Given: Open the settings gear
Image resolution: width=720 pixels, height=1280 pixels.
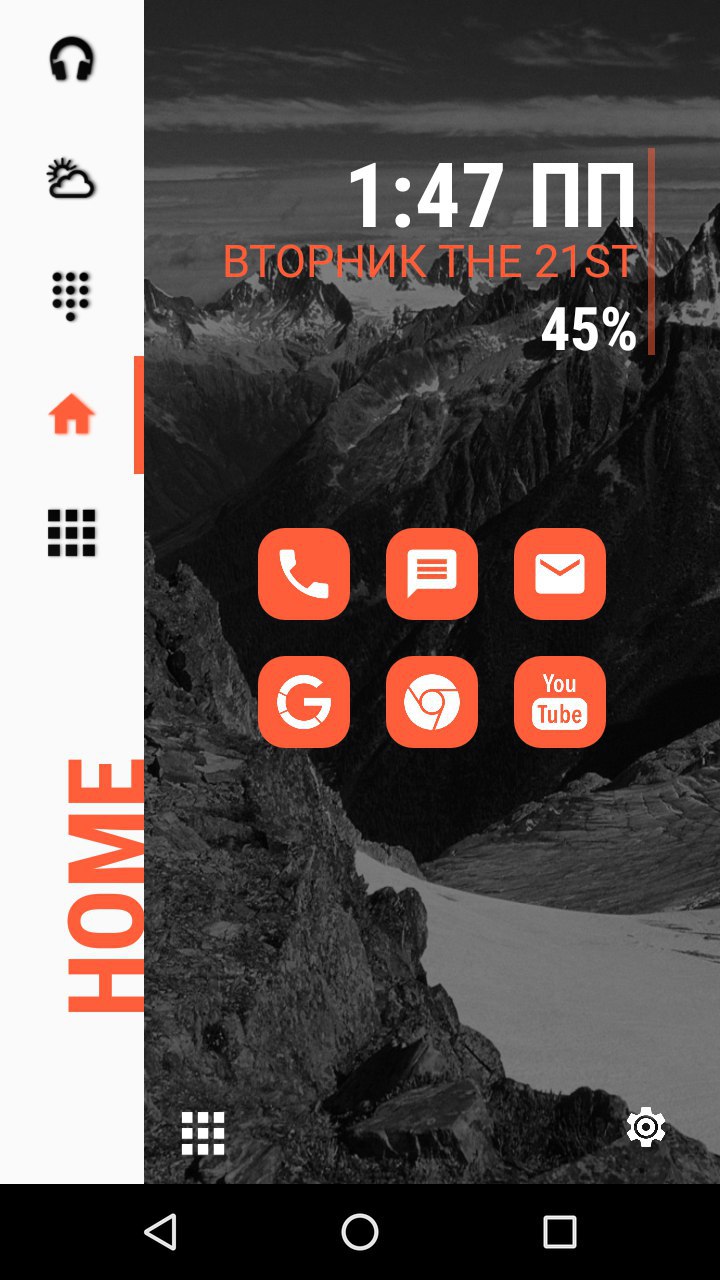Looking at the screenshot, I should click(646, 1128).
